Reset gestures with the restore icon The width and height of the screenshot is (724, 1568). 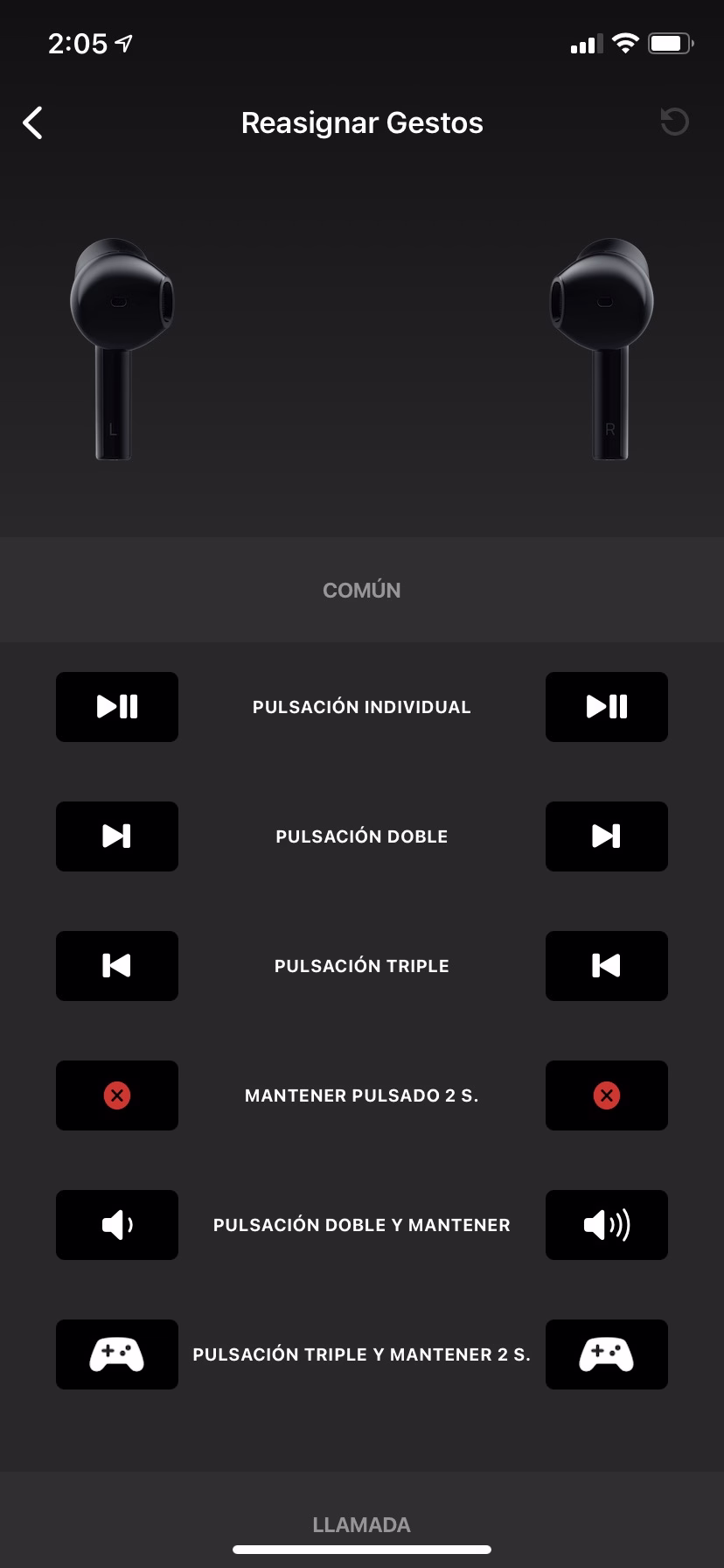click(x=674, y=122)
